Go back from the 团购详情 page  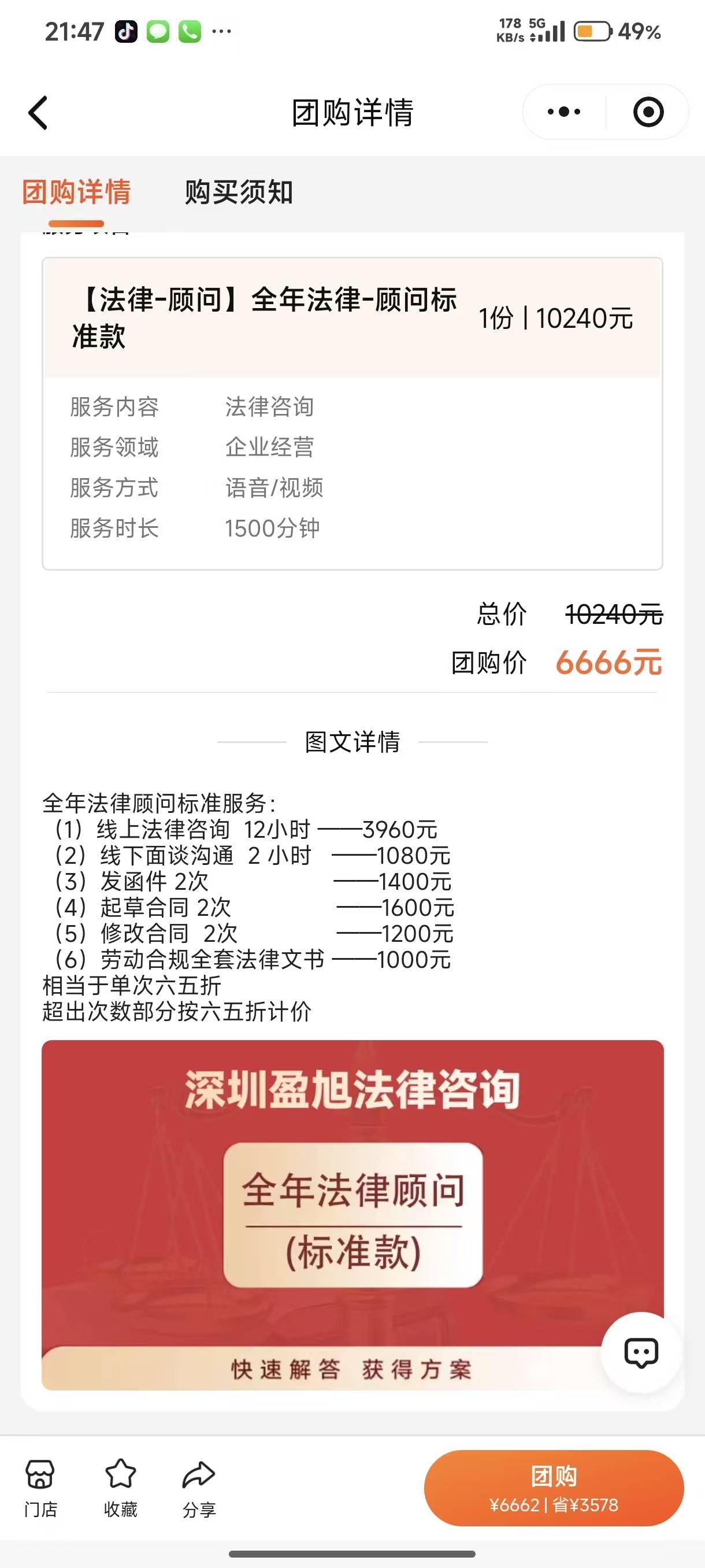point(38,113)
